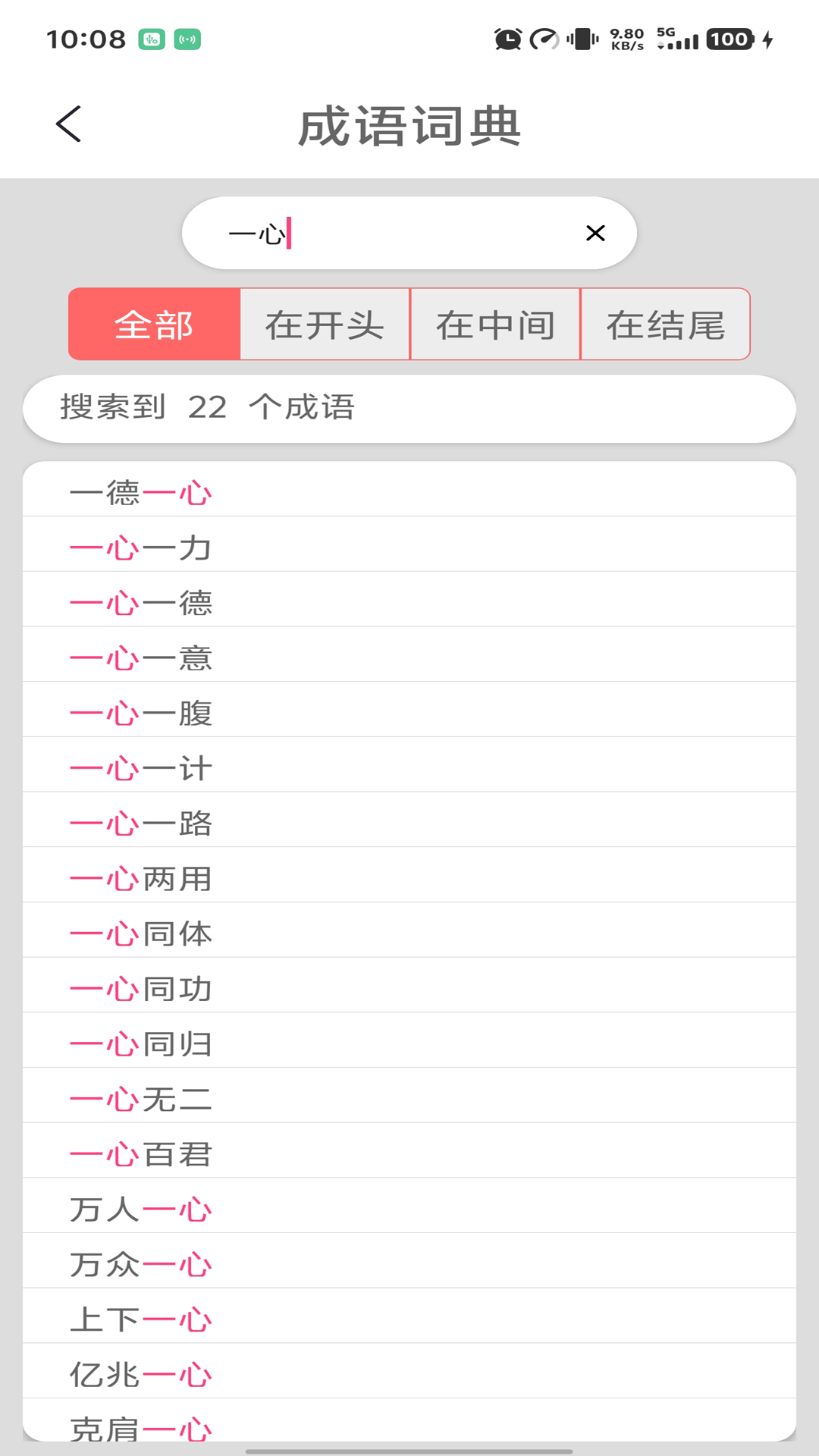Tap the back arrow to leave 成语词典

(69, 124)
